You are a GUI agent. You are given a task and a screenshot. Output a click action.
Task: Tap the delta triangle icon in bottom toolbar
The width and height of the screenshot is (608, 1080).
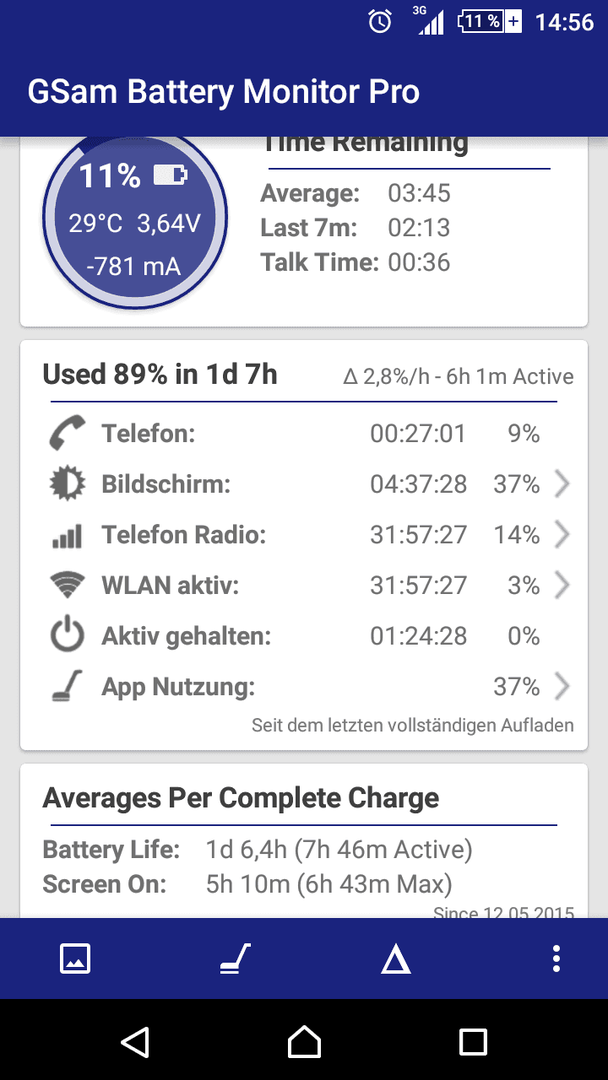[x=395, y=959]
